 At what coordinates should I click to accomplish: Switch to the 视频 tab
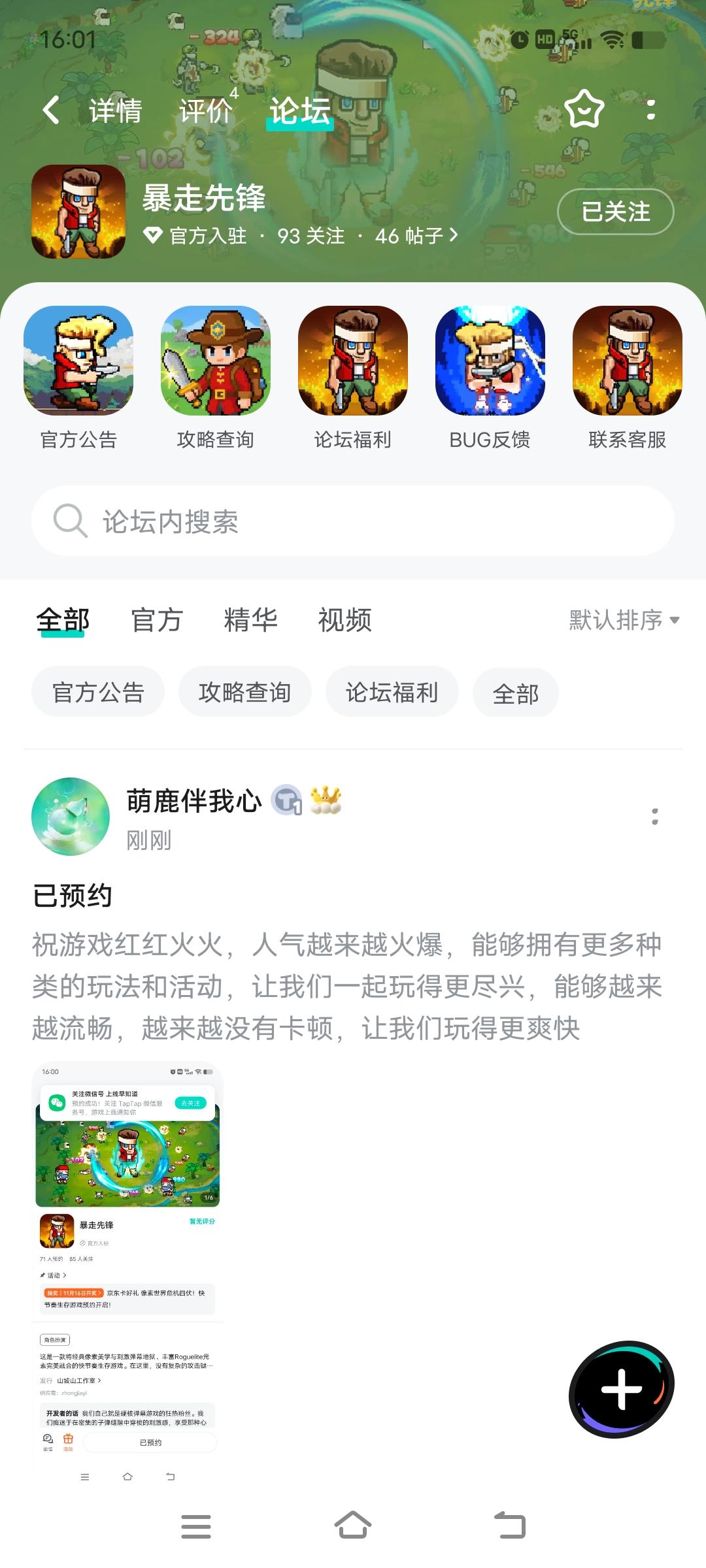[x=345, y=621]
